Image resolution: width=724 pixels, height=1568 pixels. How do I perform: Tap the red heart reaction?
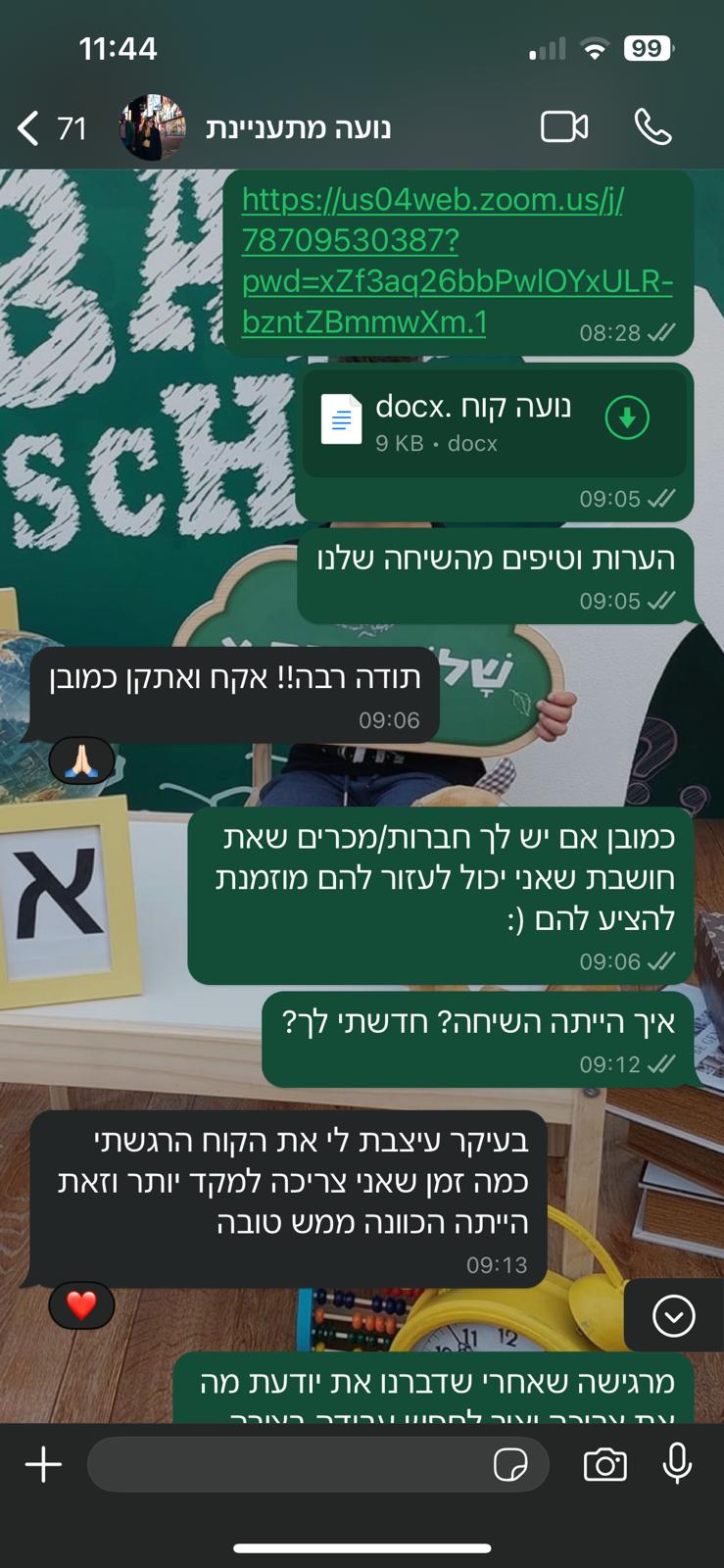(x=81, y=1304)
